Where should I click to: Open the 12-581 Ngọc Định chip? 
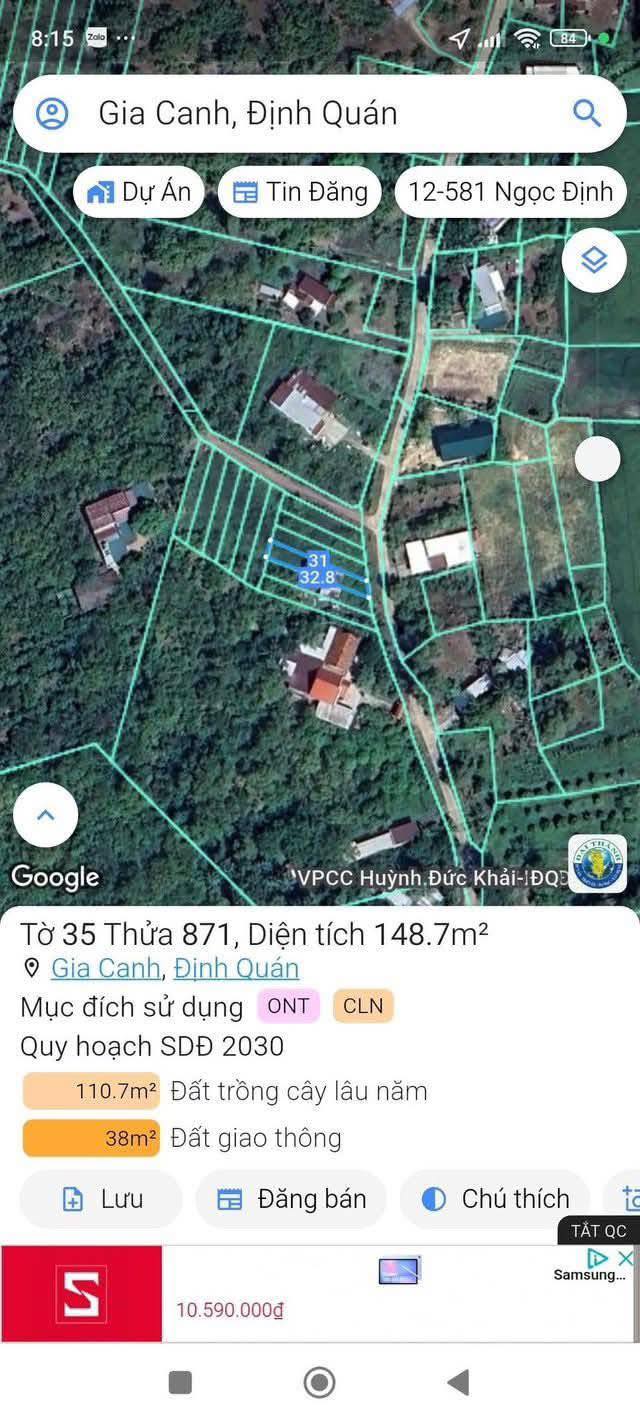pyautogui.click(x=510, y=192)
